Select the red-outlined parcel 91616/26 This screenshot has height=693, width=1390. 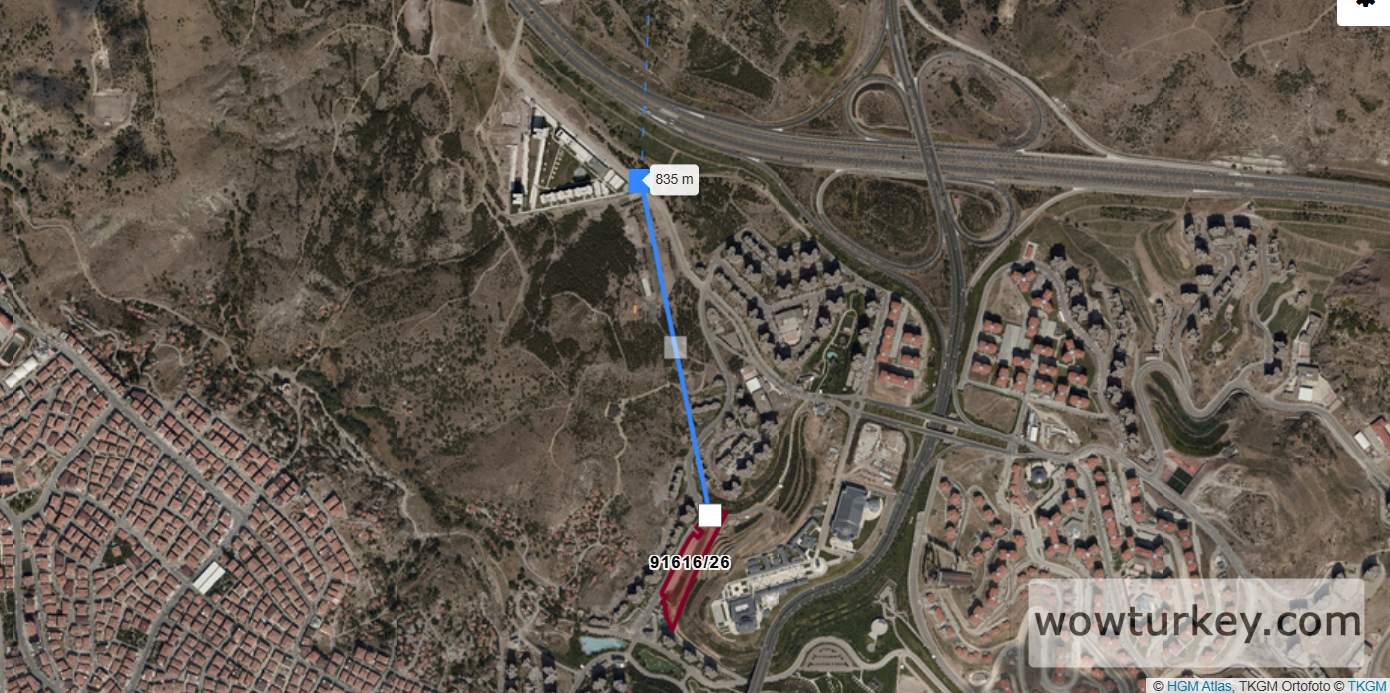pos(679,590)
